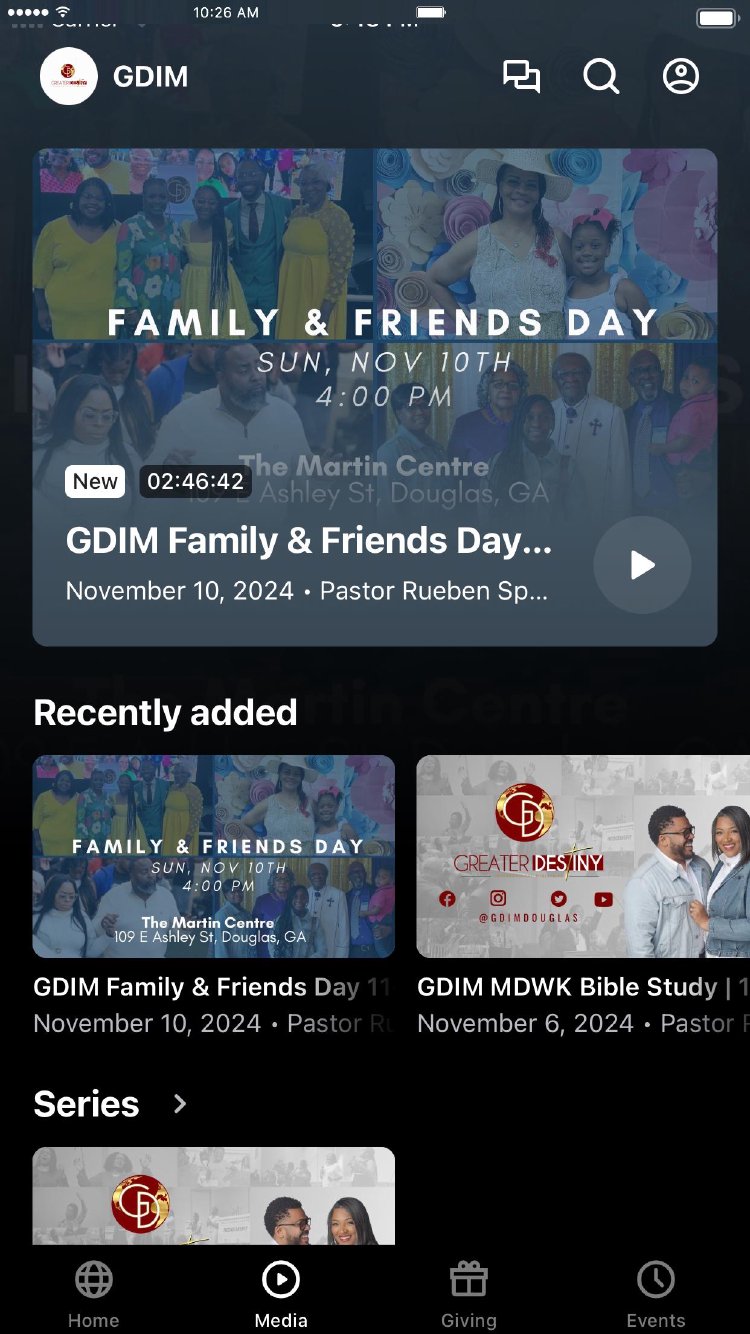Open the GDIM MDWK Bible Study video
The image size is (750, 1334).
pos(583,857)
